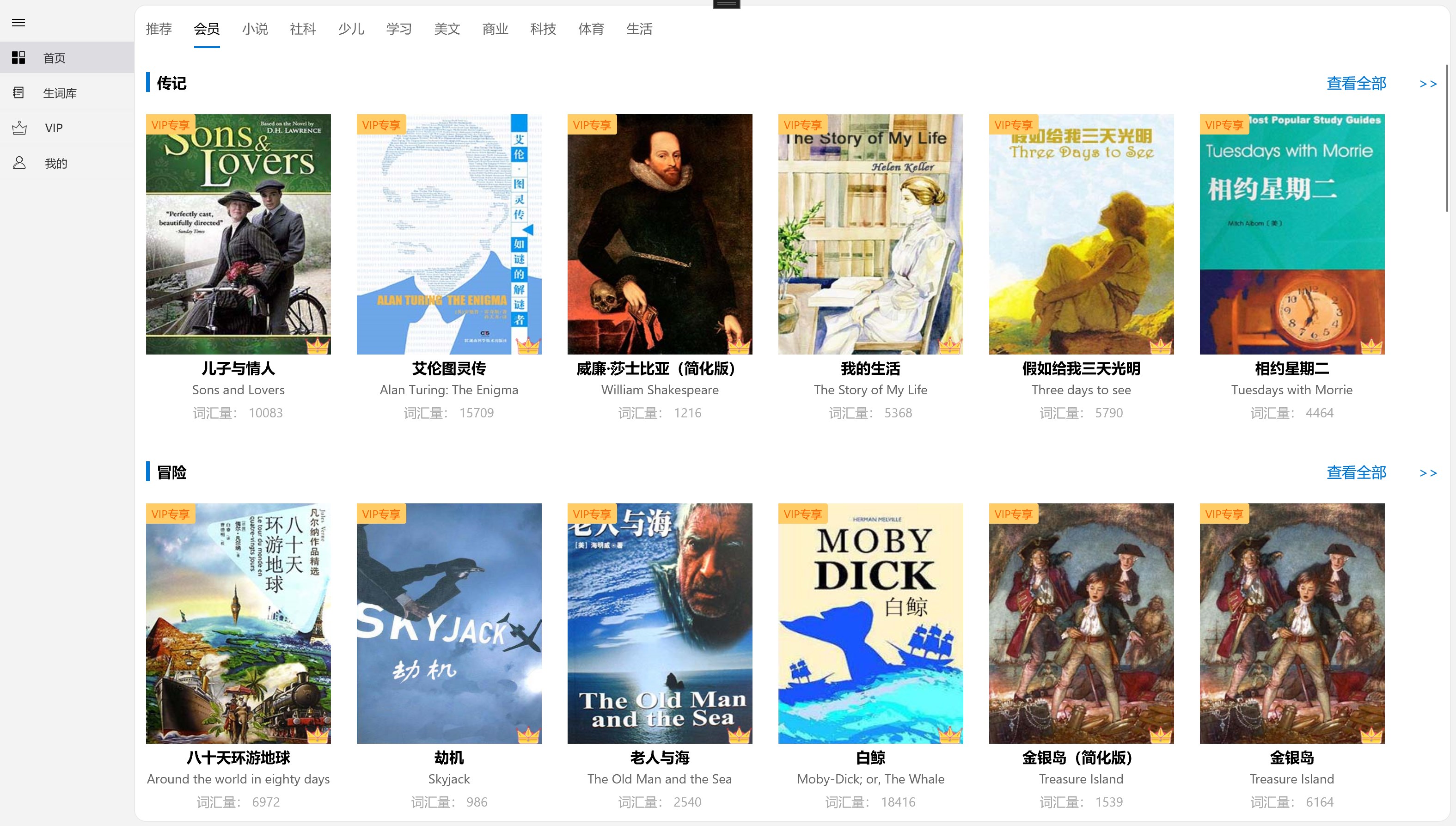Select the 社科 category tab
1456x826 pixels.
coord(303,29)
